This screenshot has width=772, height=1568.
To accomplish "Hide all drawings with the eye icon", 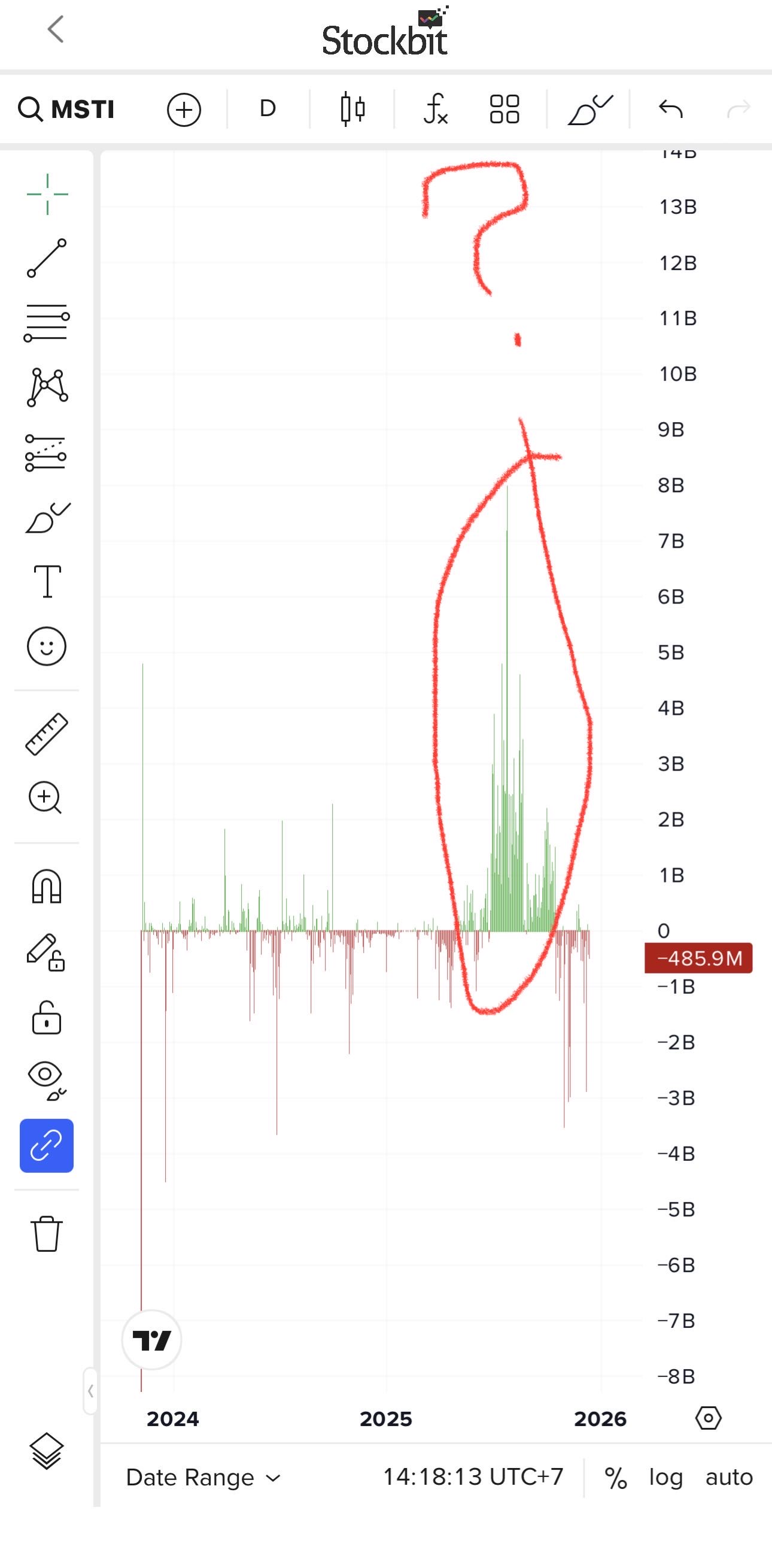I will click(x=47, y=1079).
